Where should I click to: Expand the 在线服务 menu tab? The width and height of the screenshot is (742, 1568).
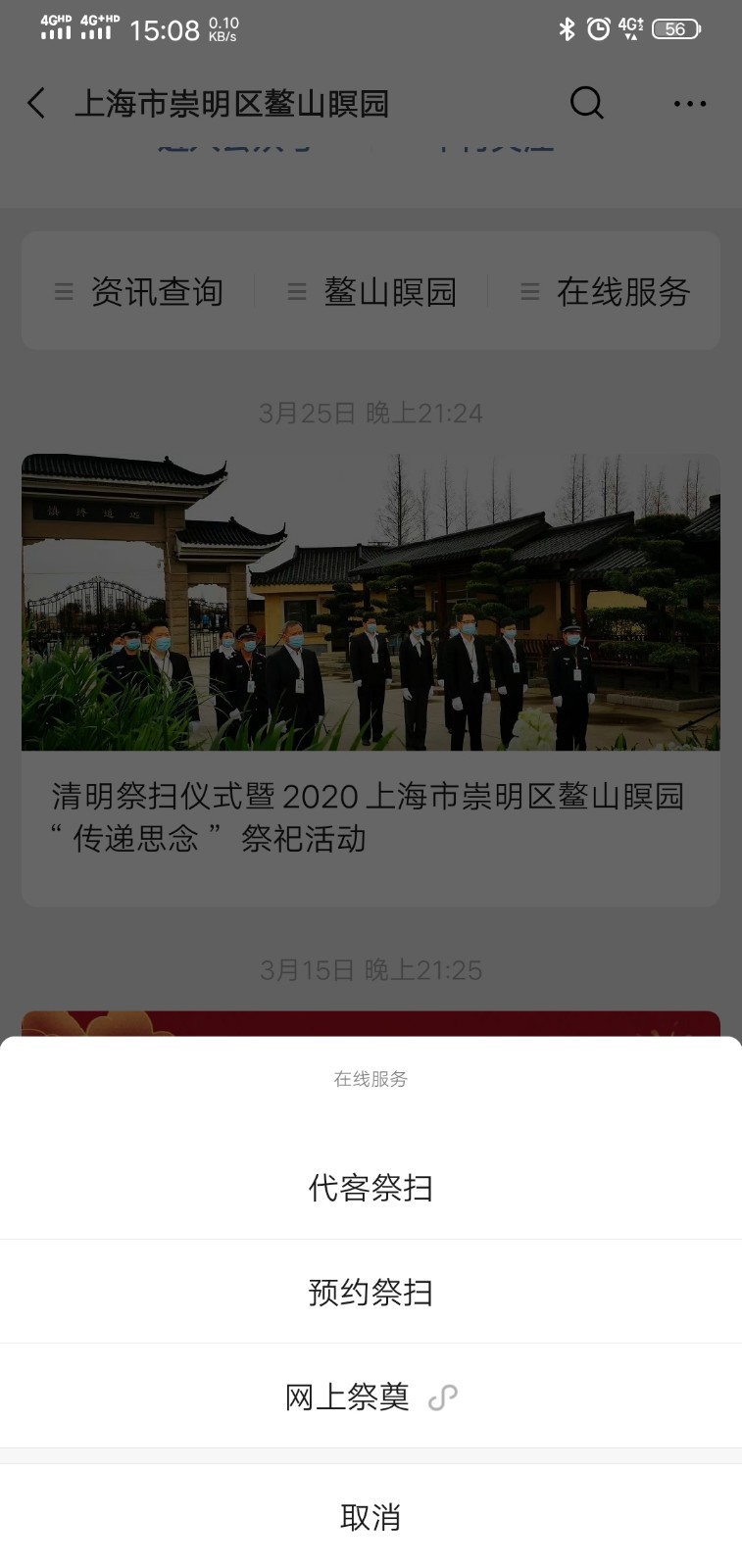tap(606, 292)
